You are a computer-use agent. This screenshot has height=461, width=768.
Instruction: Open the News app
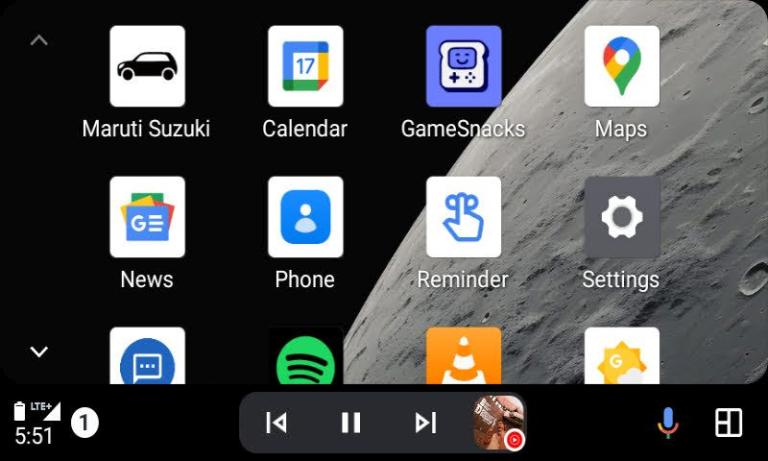pos(147,217)
